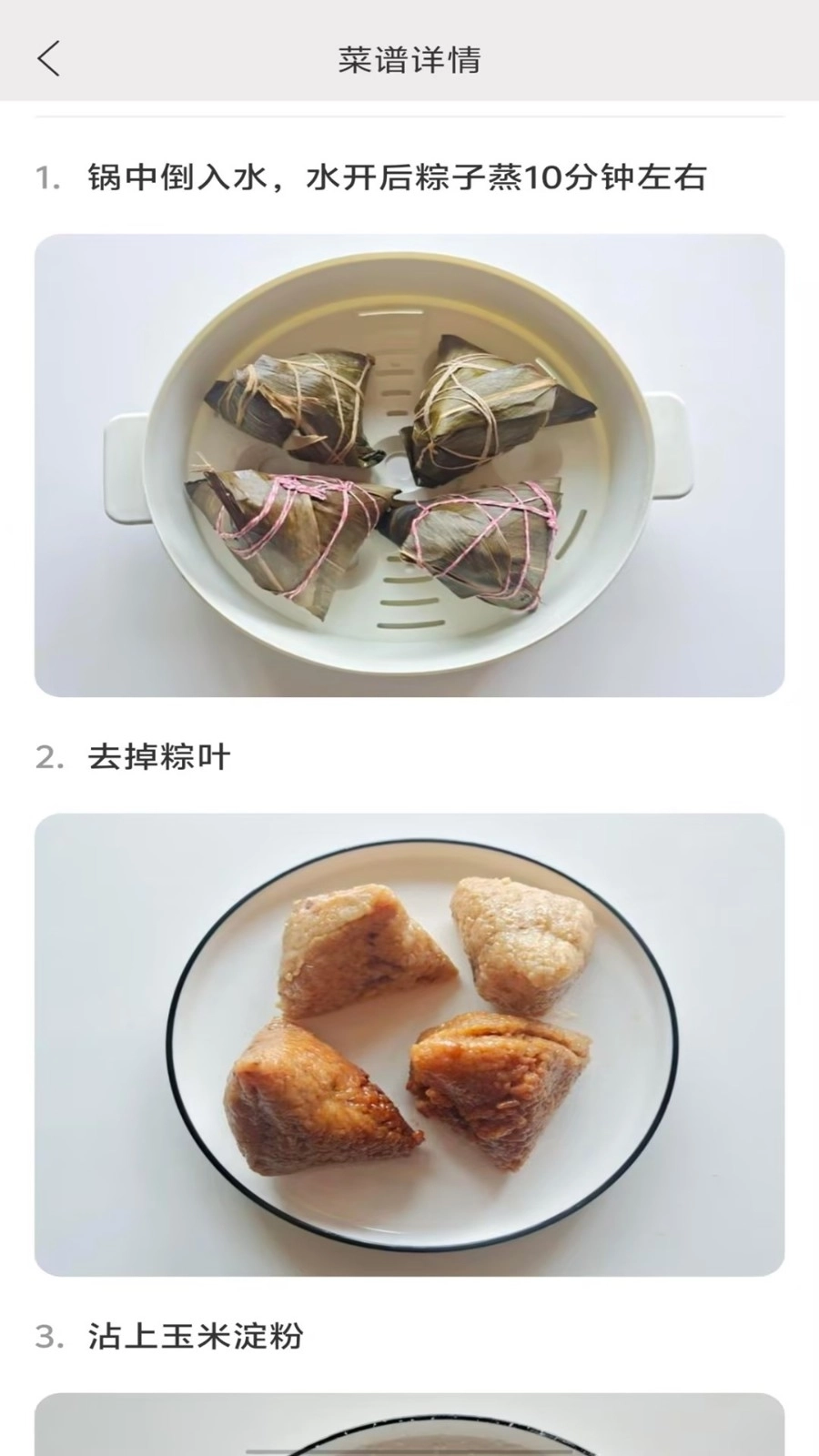Click the divider line above step 1

pyautogui.click(x=409, y=116)
